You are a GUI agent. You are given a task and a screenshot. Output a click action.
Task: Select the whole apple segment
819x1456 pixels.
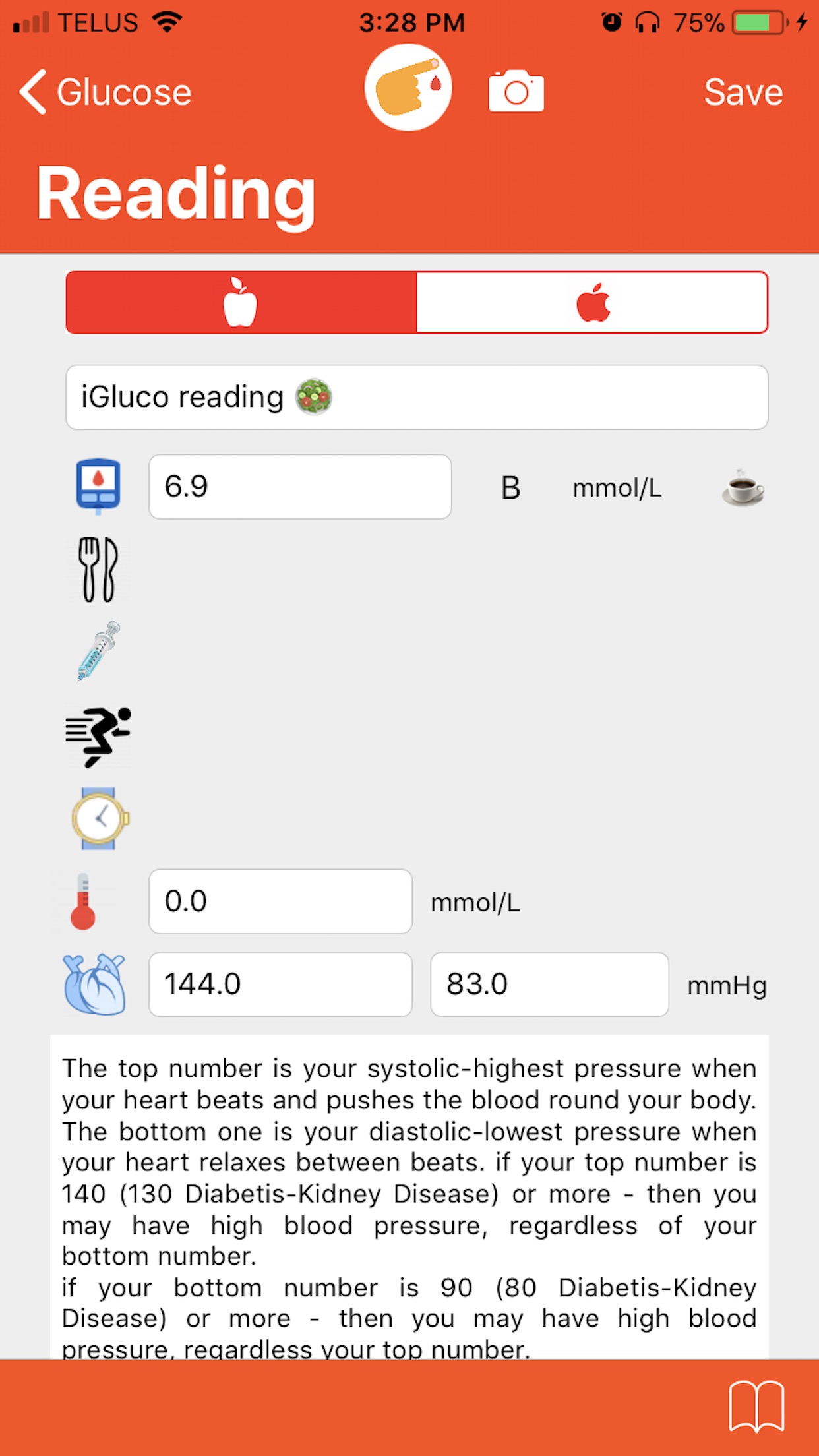click(241, 303)
